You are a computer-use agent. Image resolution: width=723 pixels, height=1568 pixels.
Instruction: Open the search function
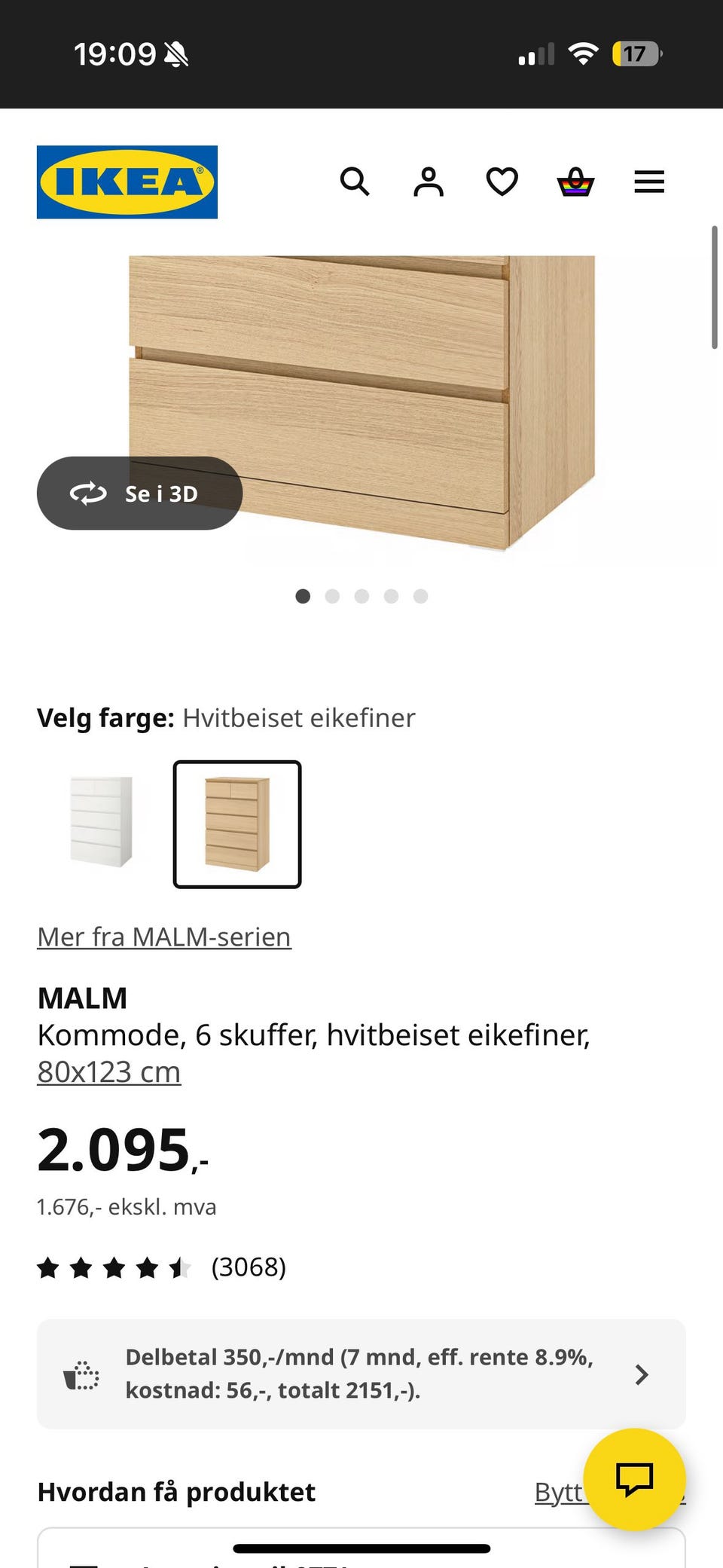[x=354, y=182]
